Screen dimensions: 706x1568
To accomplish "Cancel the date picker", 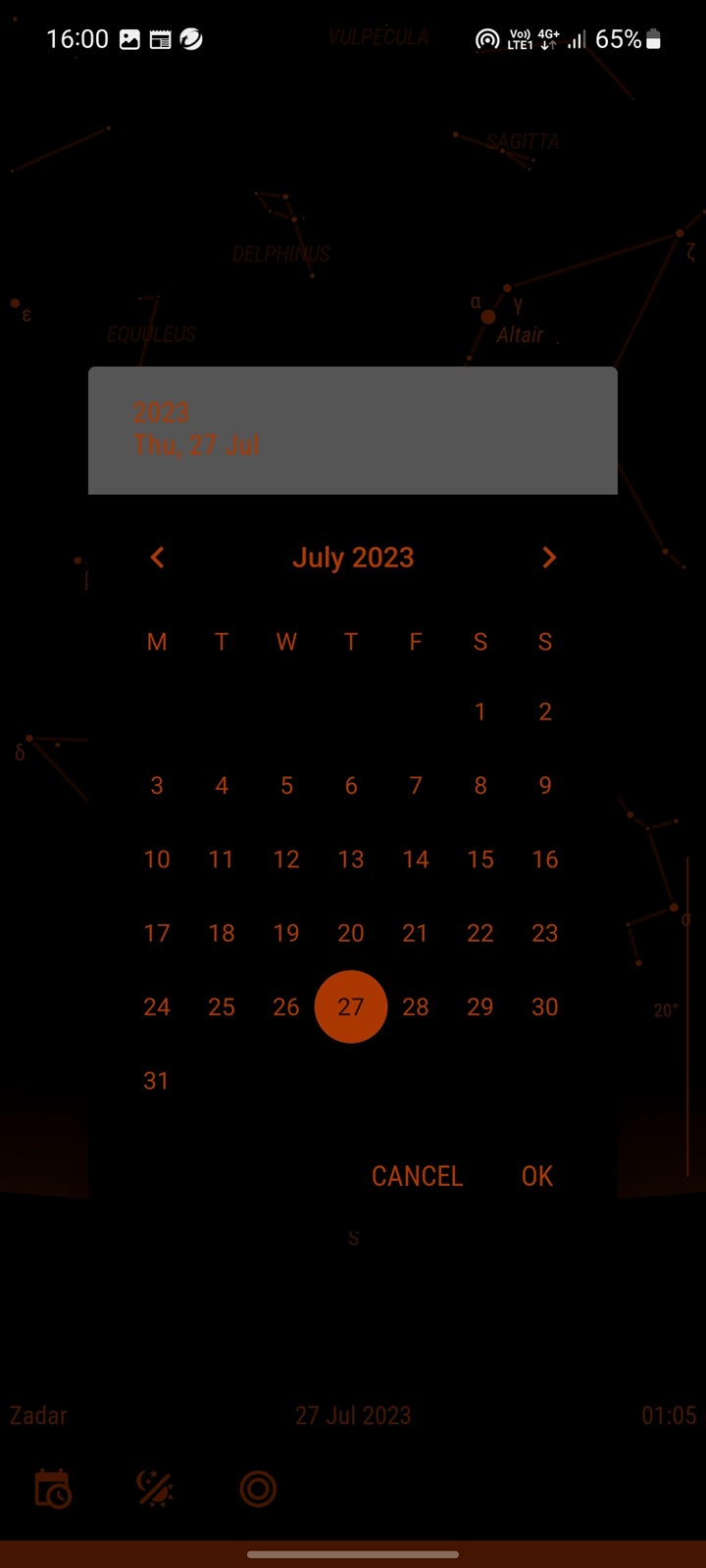I will pos(417,1176).
